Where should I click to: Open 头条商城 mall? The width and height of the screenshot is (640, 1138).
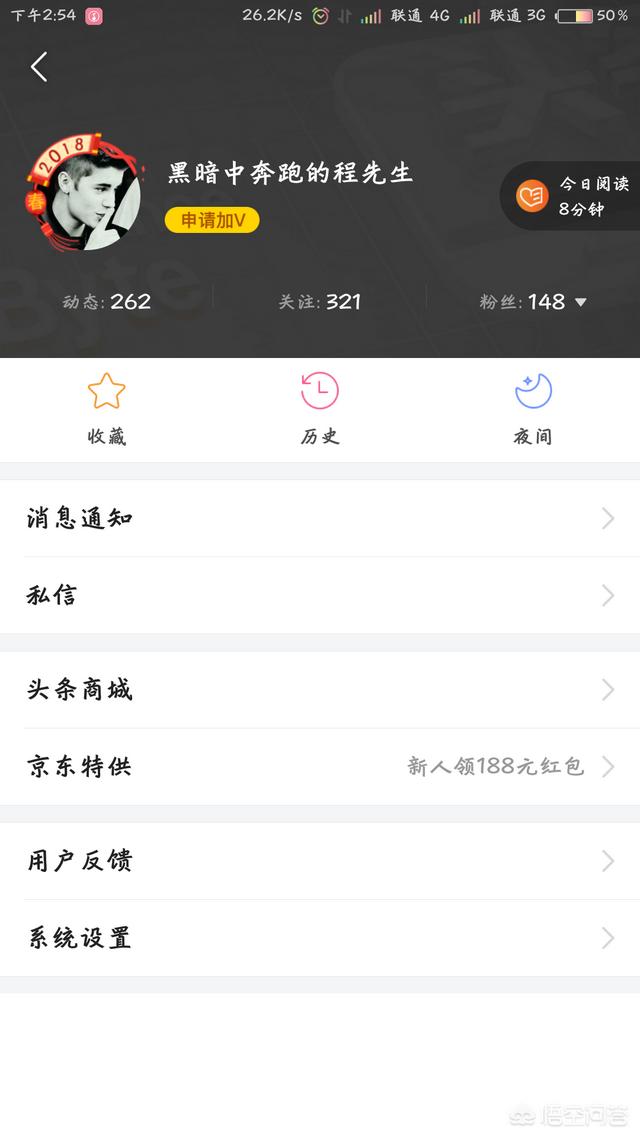point(320,690)
